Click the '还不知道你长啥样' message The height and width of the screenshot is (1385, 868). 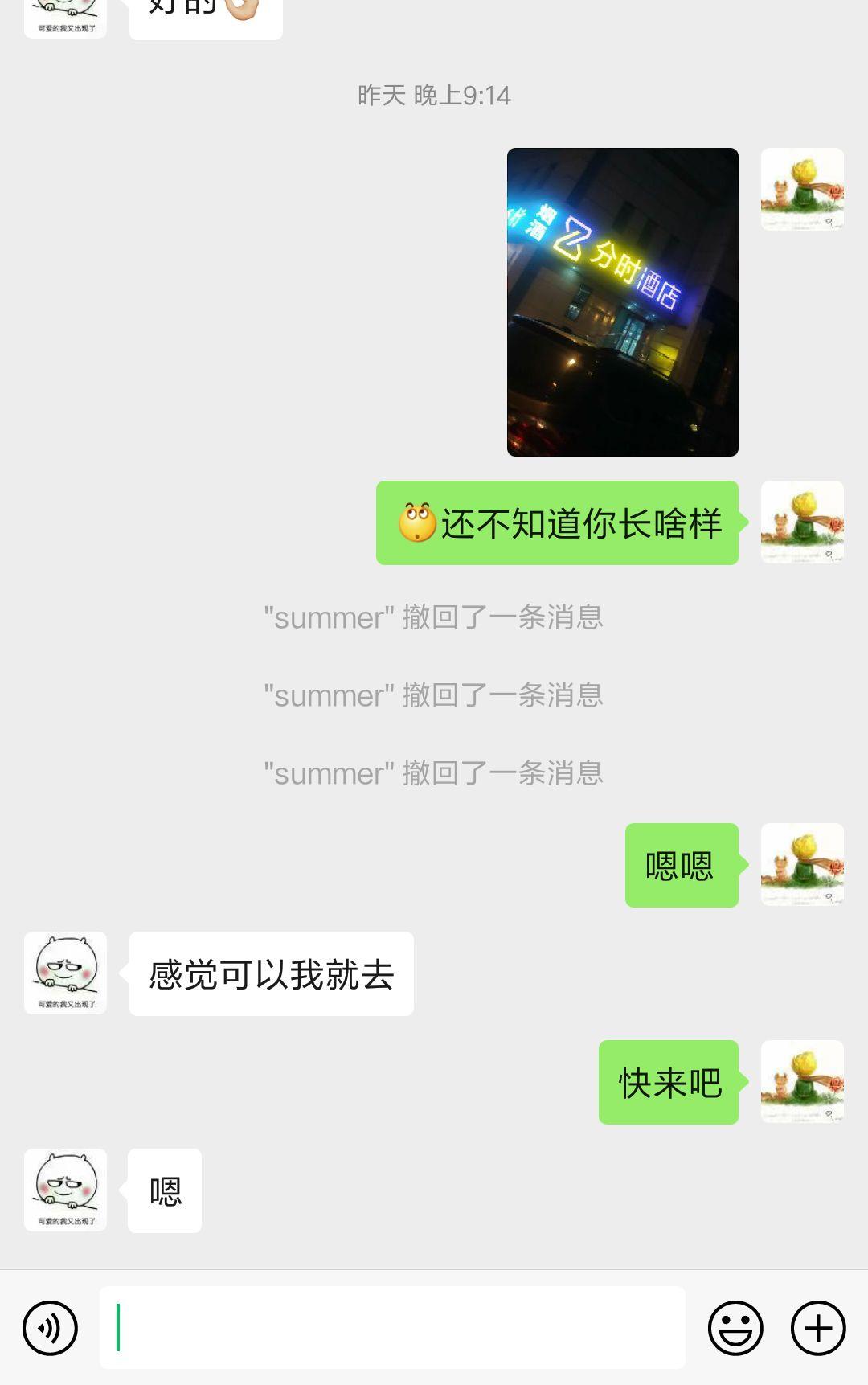click(x=557, y=522)
